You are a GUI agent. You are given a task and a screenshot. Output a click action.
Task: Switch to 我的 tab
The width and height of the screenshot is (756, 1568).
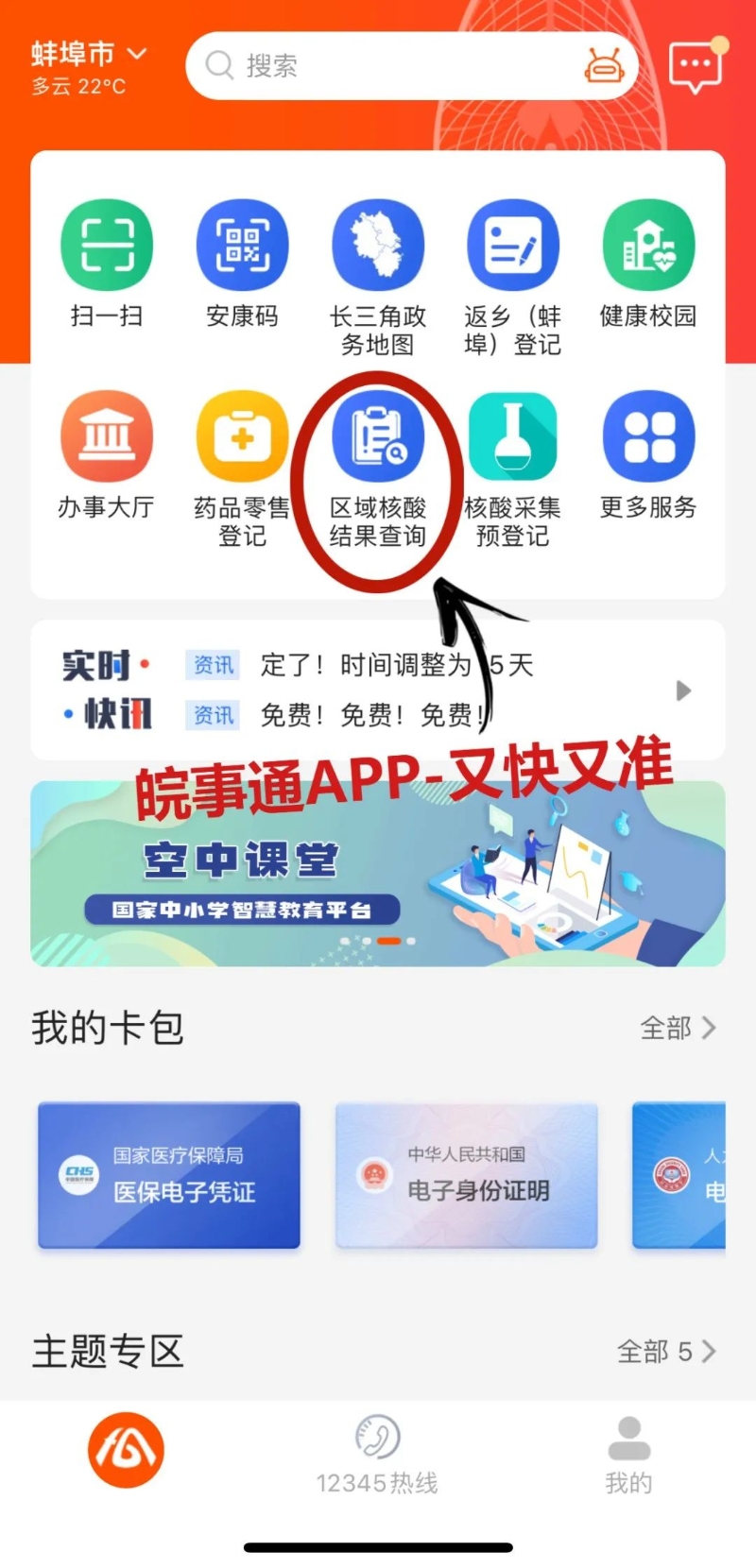[x=628, y=1455]
